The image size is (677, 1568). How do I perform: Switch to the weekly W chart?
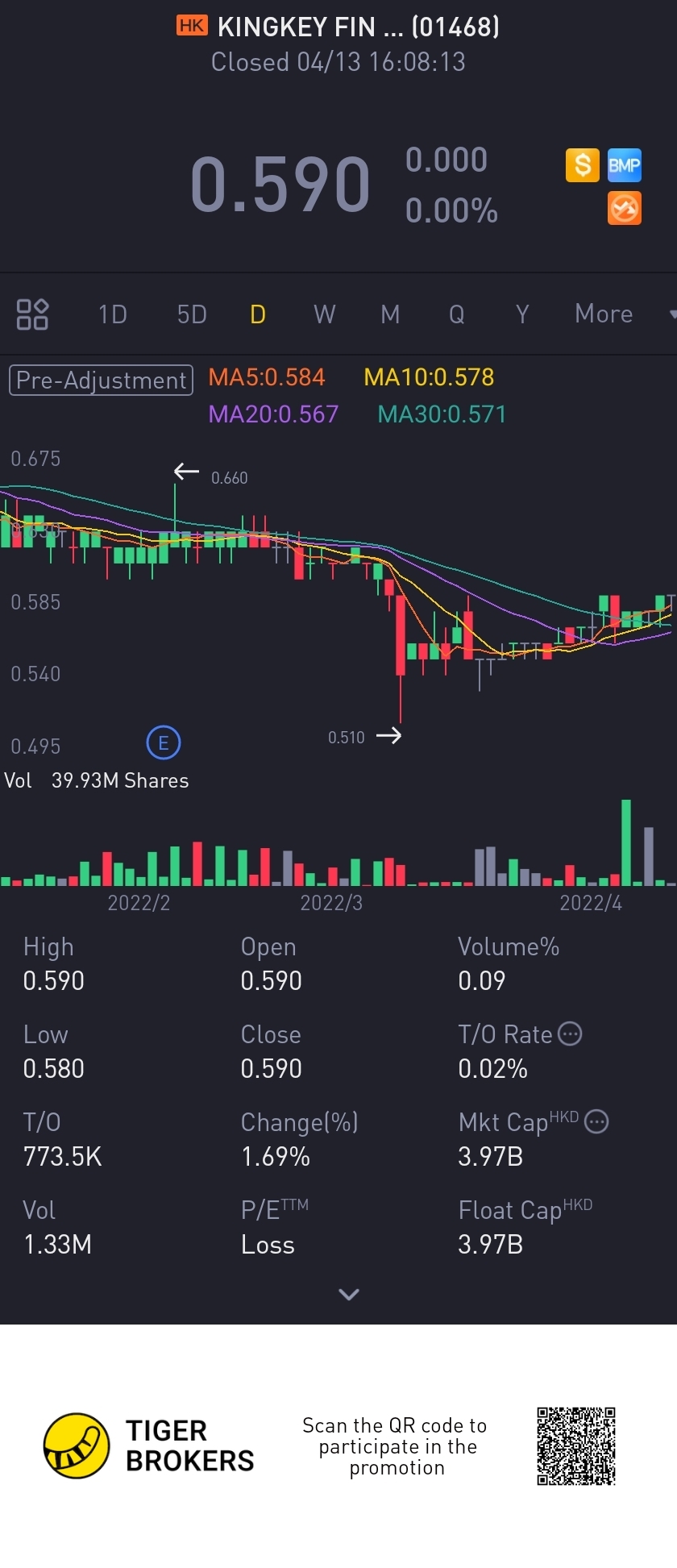click(324, 314)
